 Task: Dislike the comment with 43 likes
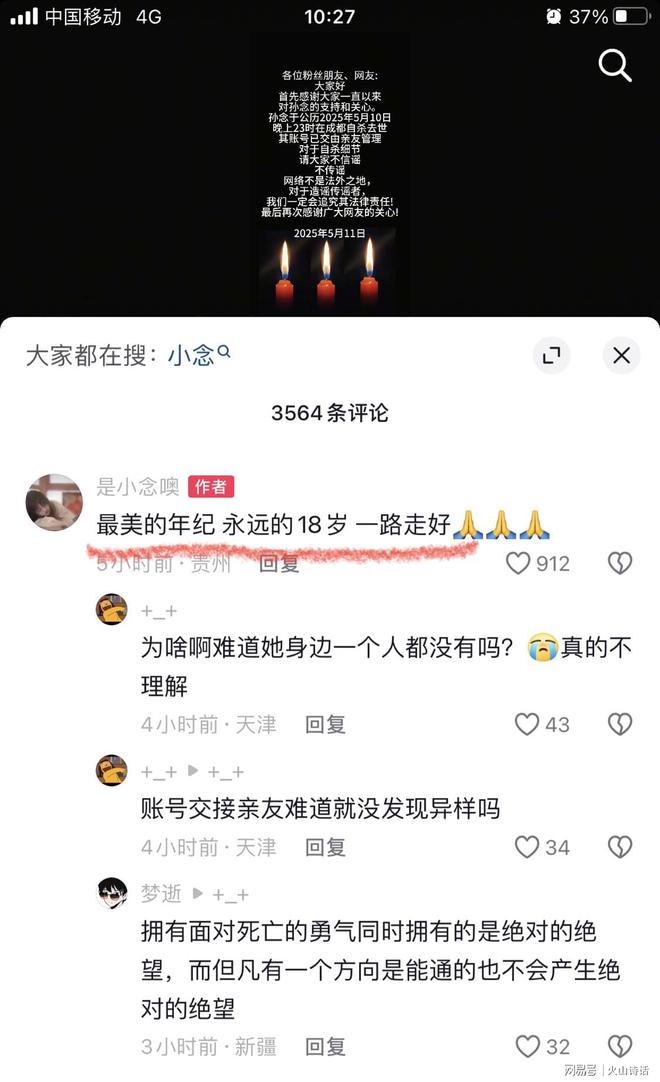coord(620,724)
